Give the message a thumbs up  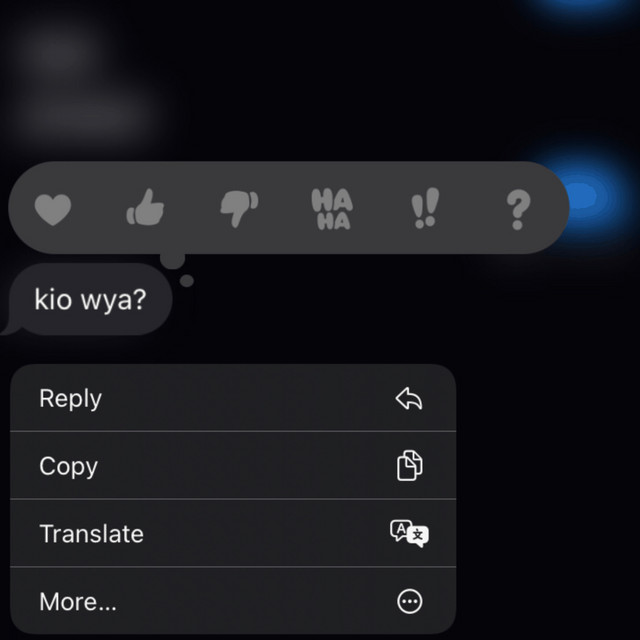146,209
